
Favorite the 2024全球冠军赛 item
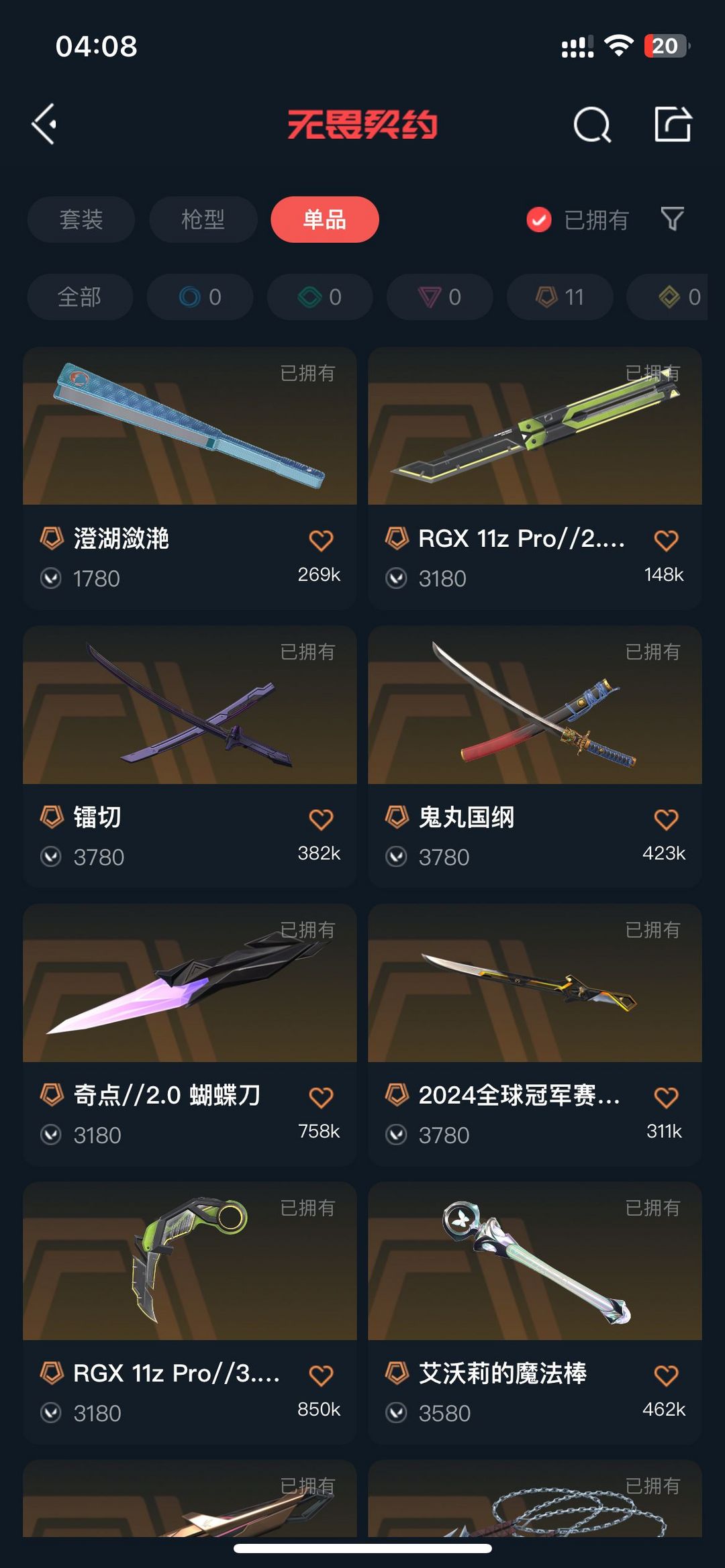pyautogui.click(x=666, y=1097)
